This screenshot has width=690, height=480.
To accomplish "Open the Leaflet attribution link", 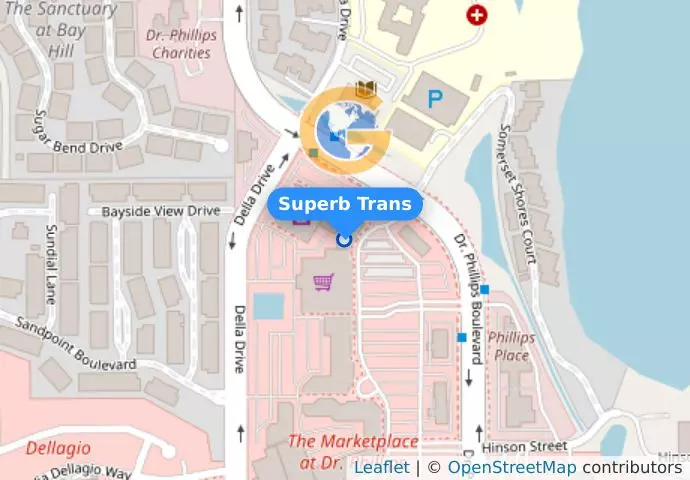I will click(x=381, y=467).
